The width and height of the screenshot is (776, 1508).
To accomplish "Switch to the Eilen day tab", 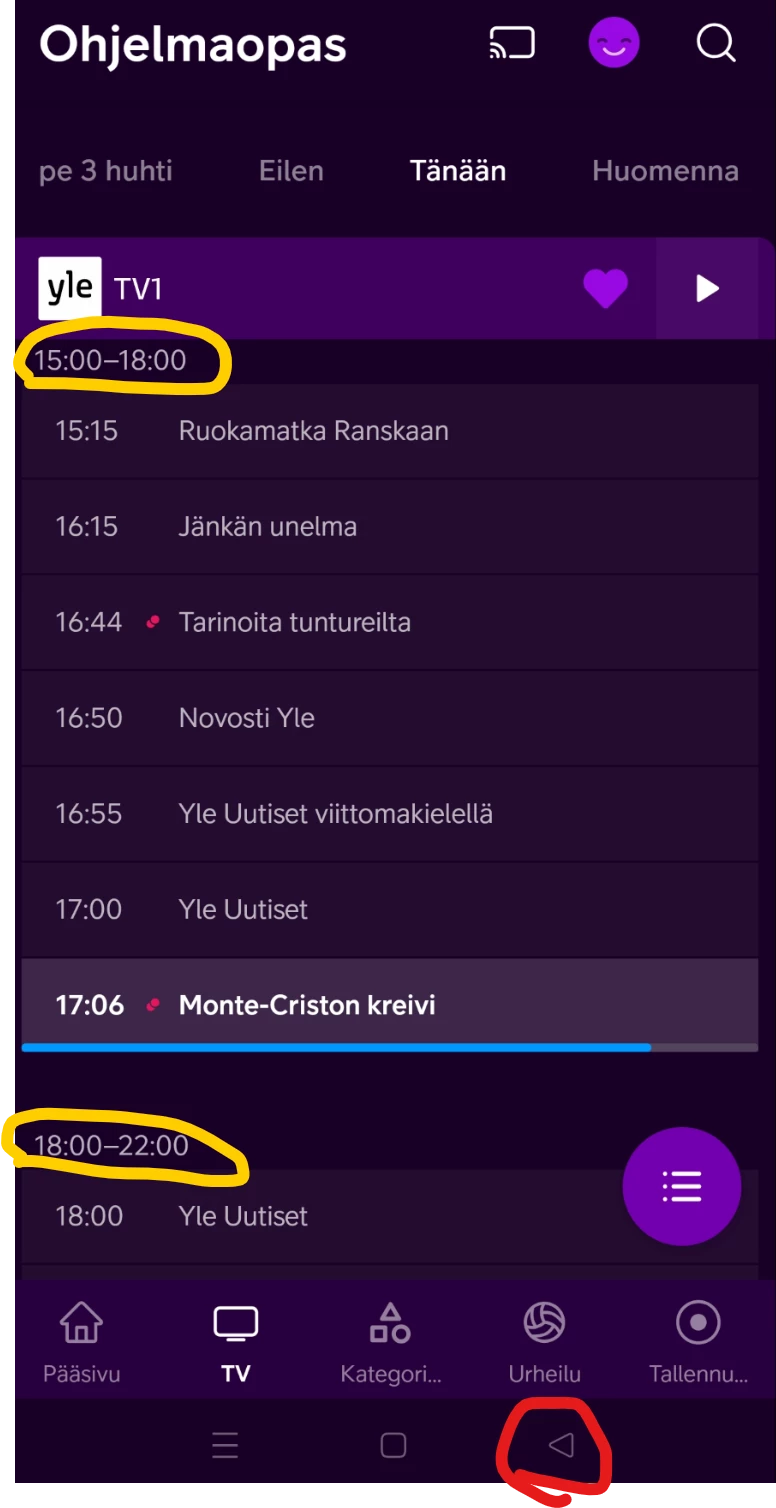I will 291,171.
